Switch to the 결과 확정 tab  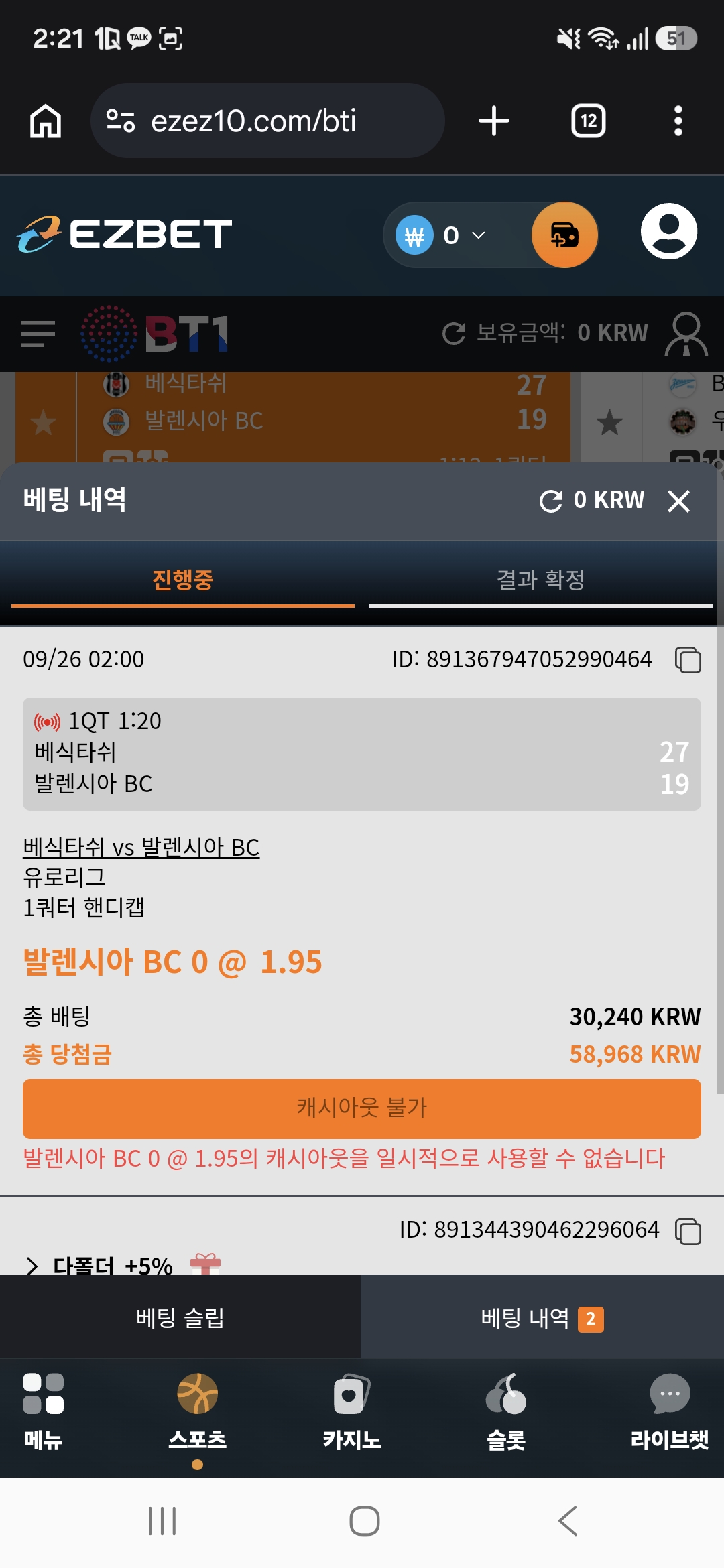540,580
